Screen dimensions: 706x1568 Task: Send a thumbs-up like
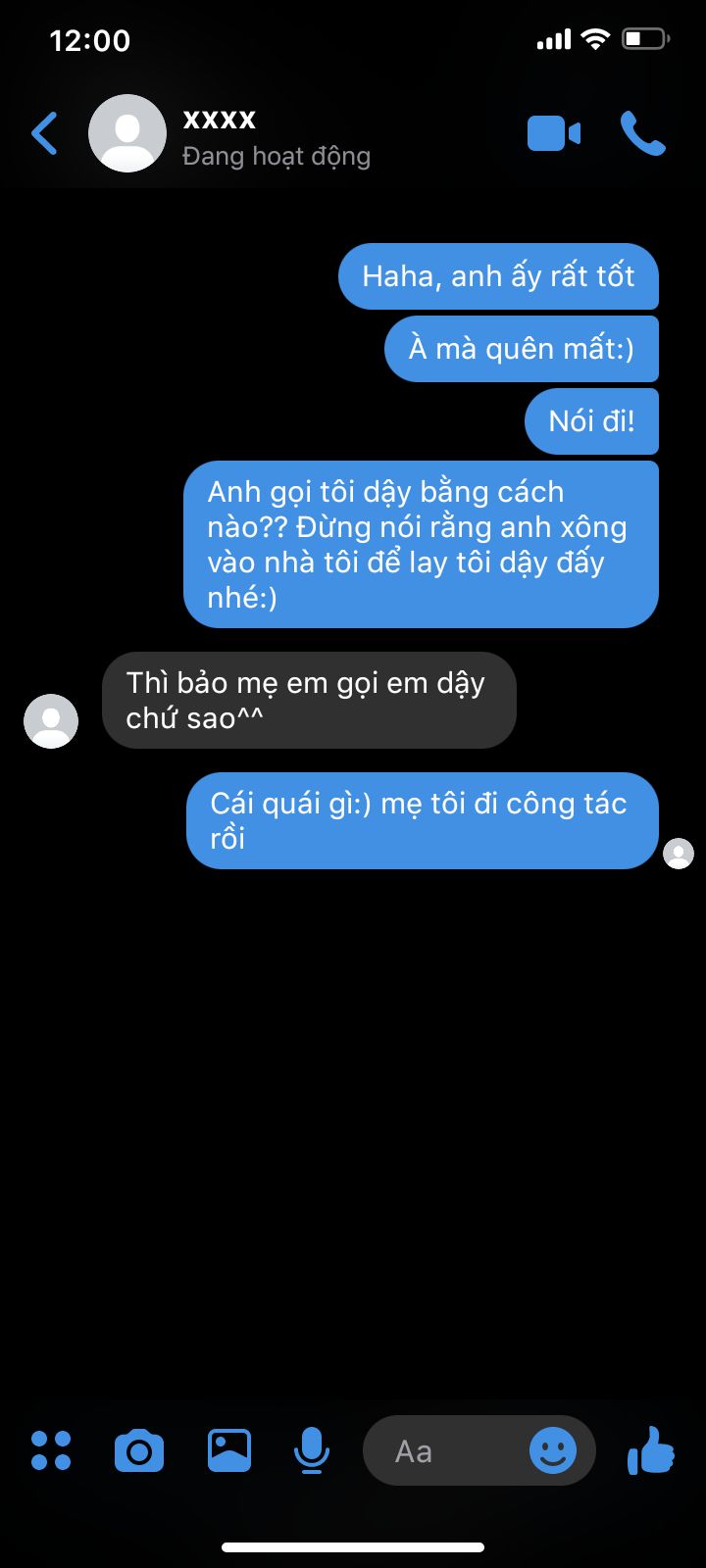pyautogui.click(x=651, y=1450)
